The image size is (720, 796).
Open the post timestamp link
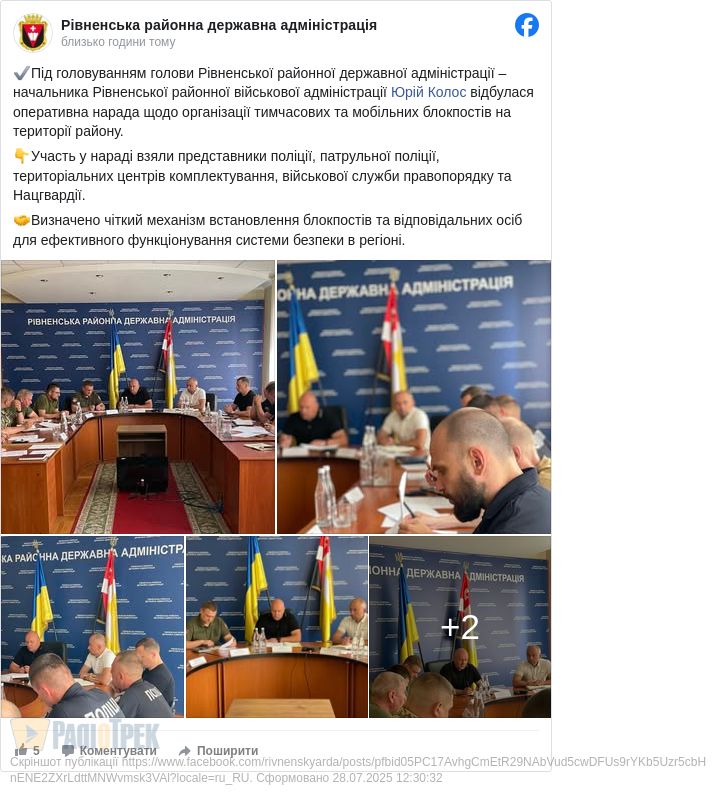click(118, 42)
